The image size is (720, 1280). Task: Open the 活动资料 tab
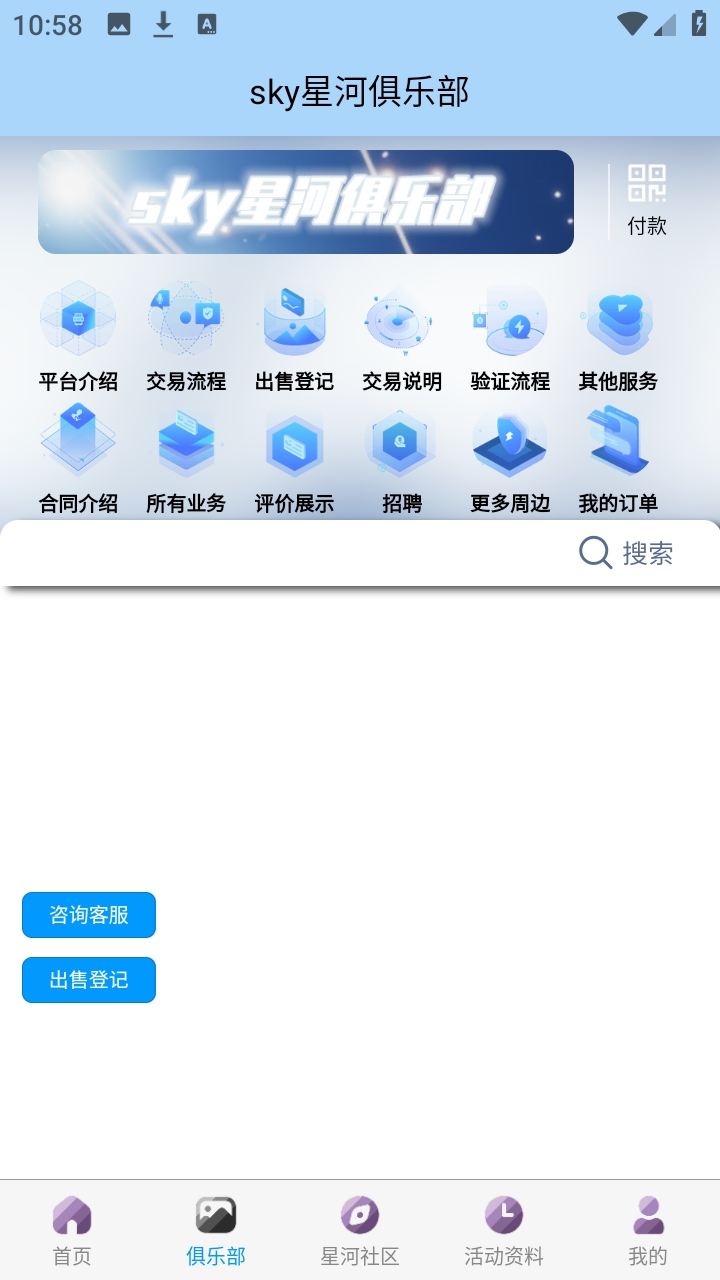click(x=504, y=1230)
